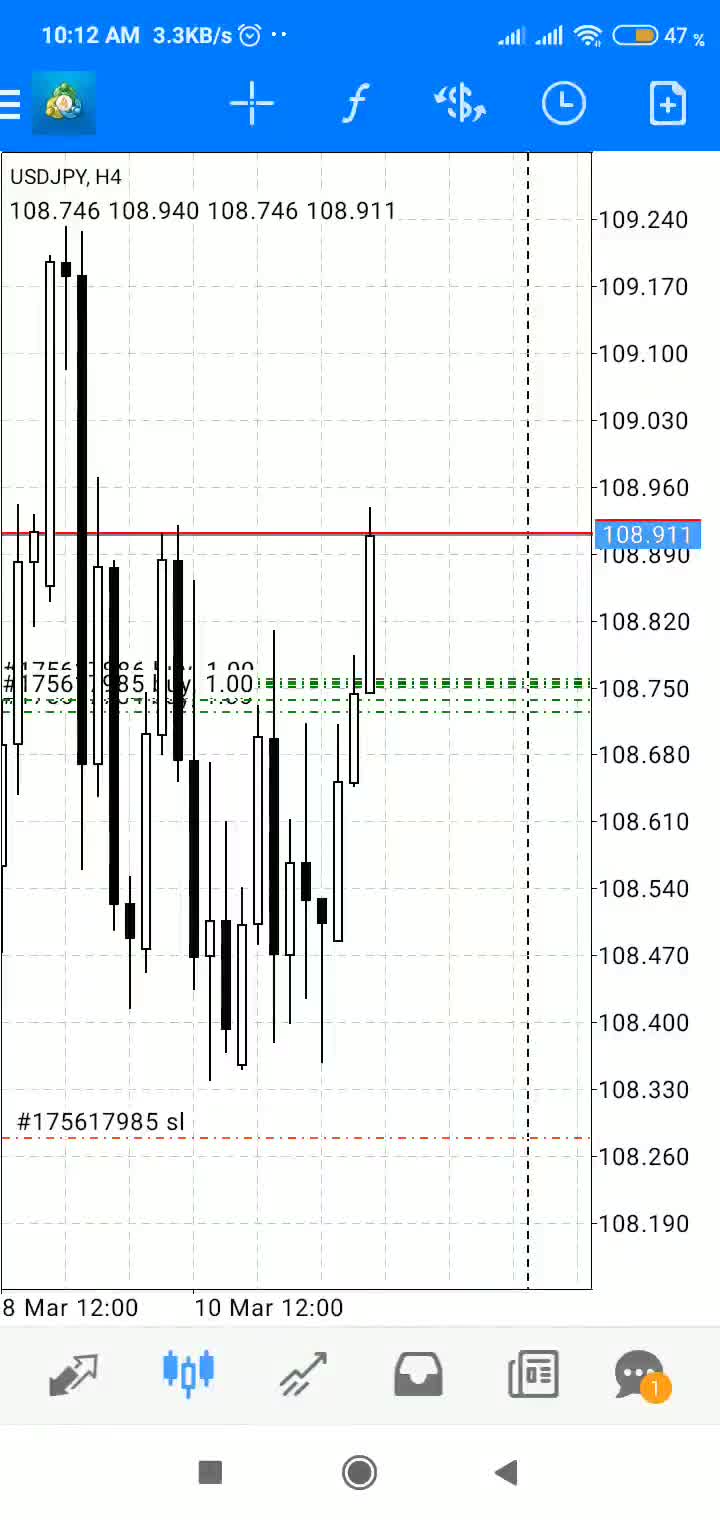Change the currency symbol

tap(460, 103)
